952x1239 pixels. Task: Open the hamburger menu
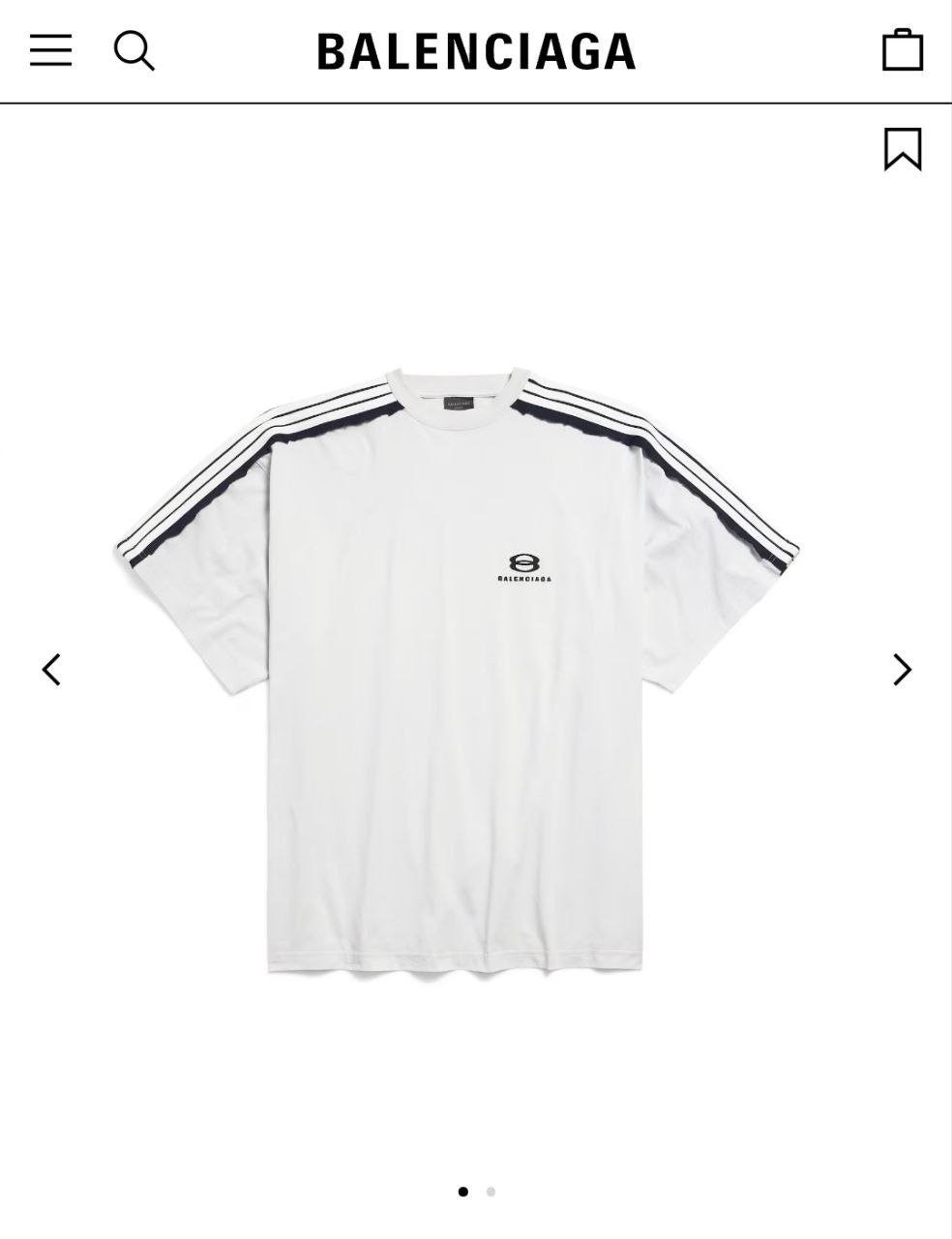point(51,50)
